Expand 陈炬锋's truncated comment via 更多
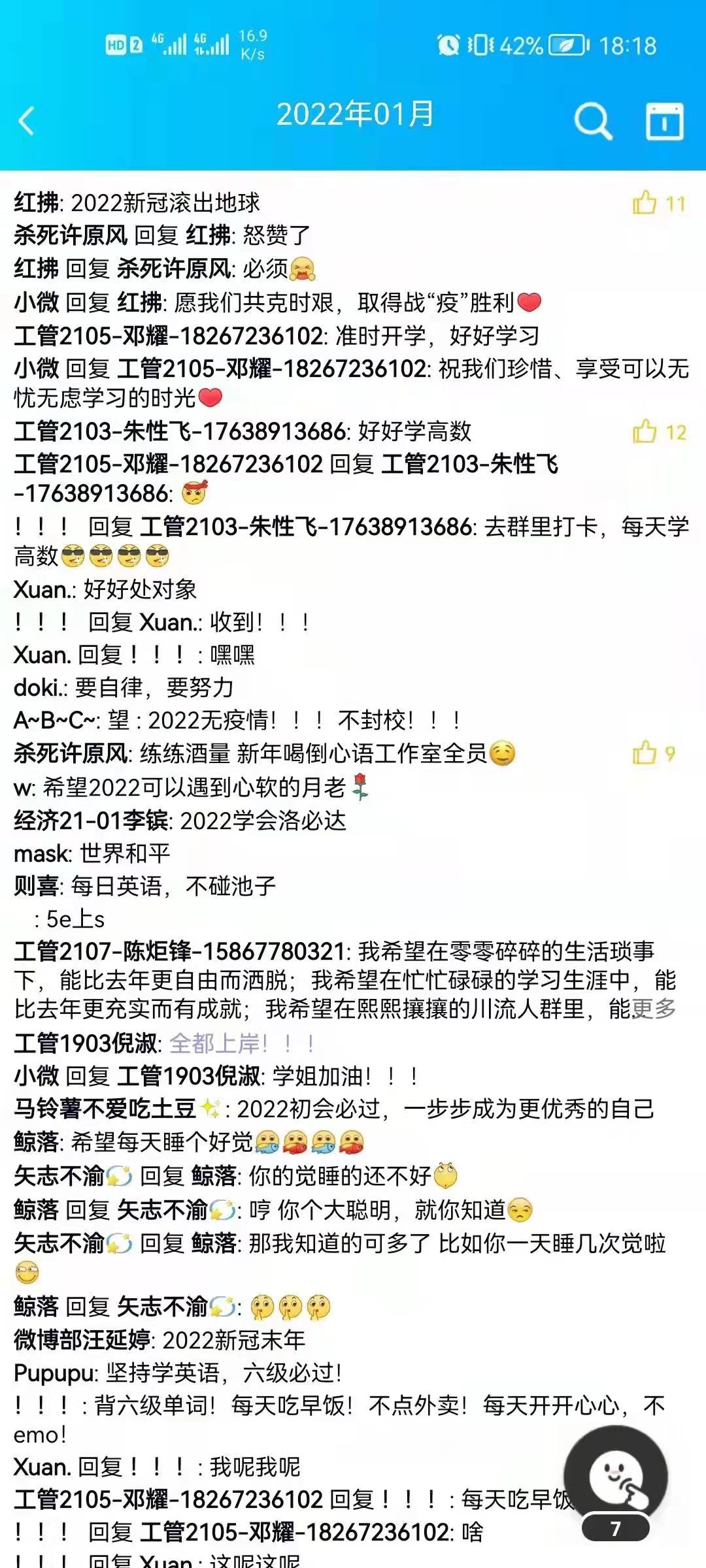Image resolution: width=706 pixels, height=1568 pixels. [656, 1009]
